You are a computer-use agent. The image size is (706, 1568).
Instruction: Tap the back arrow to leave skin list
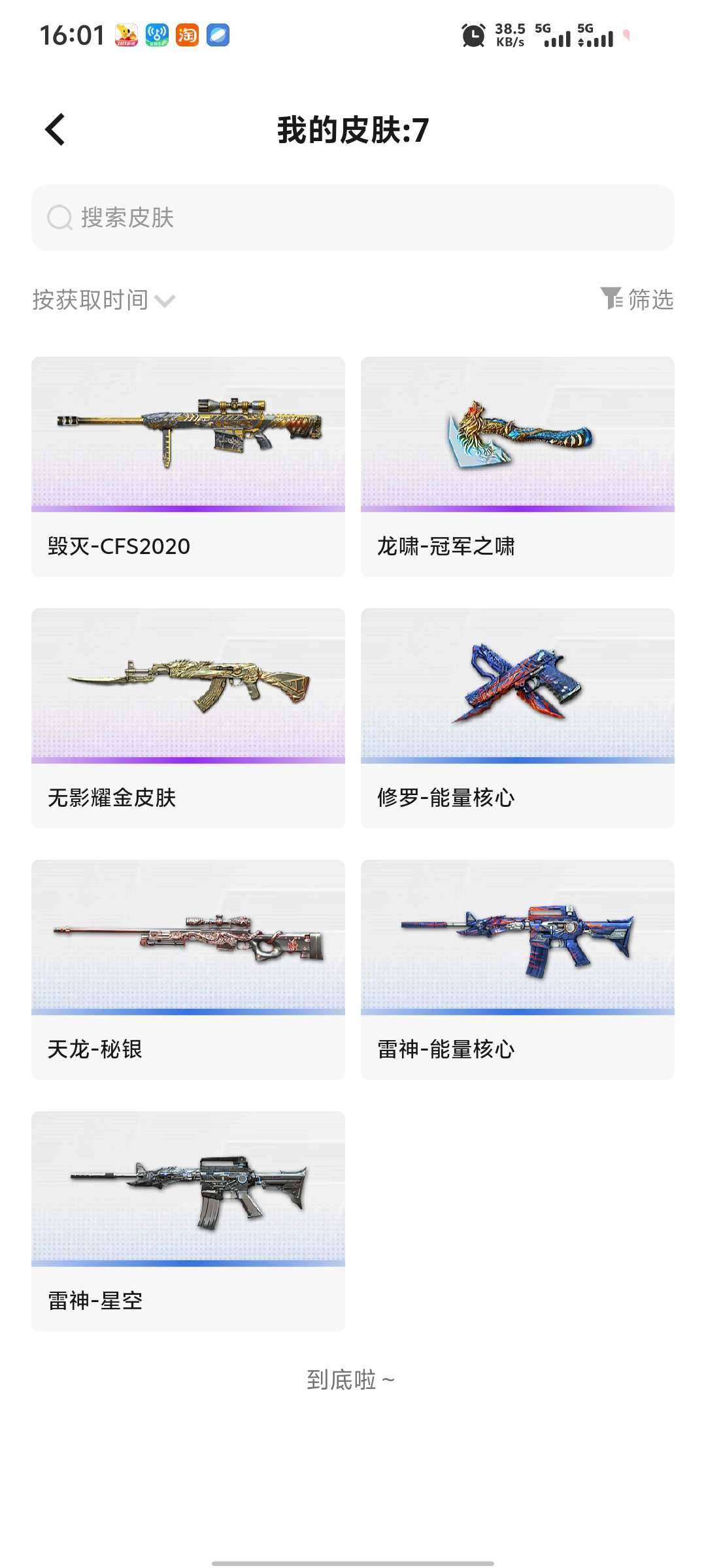coord(56,129)
